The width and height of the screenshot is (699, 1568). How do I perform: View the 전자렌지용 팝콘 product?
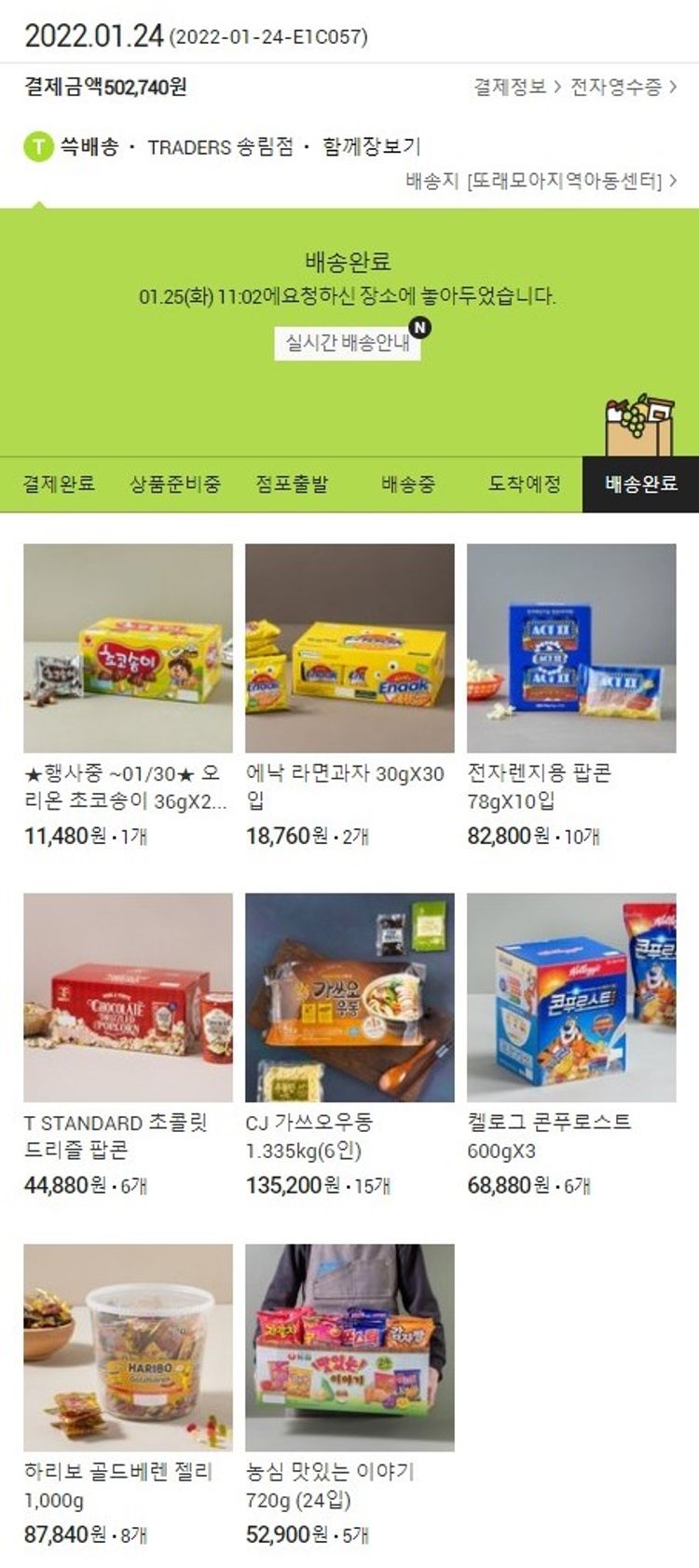[571, 648]
